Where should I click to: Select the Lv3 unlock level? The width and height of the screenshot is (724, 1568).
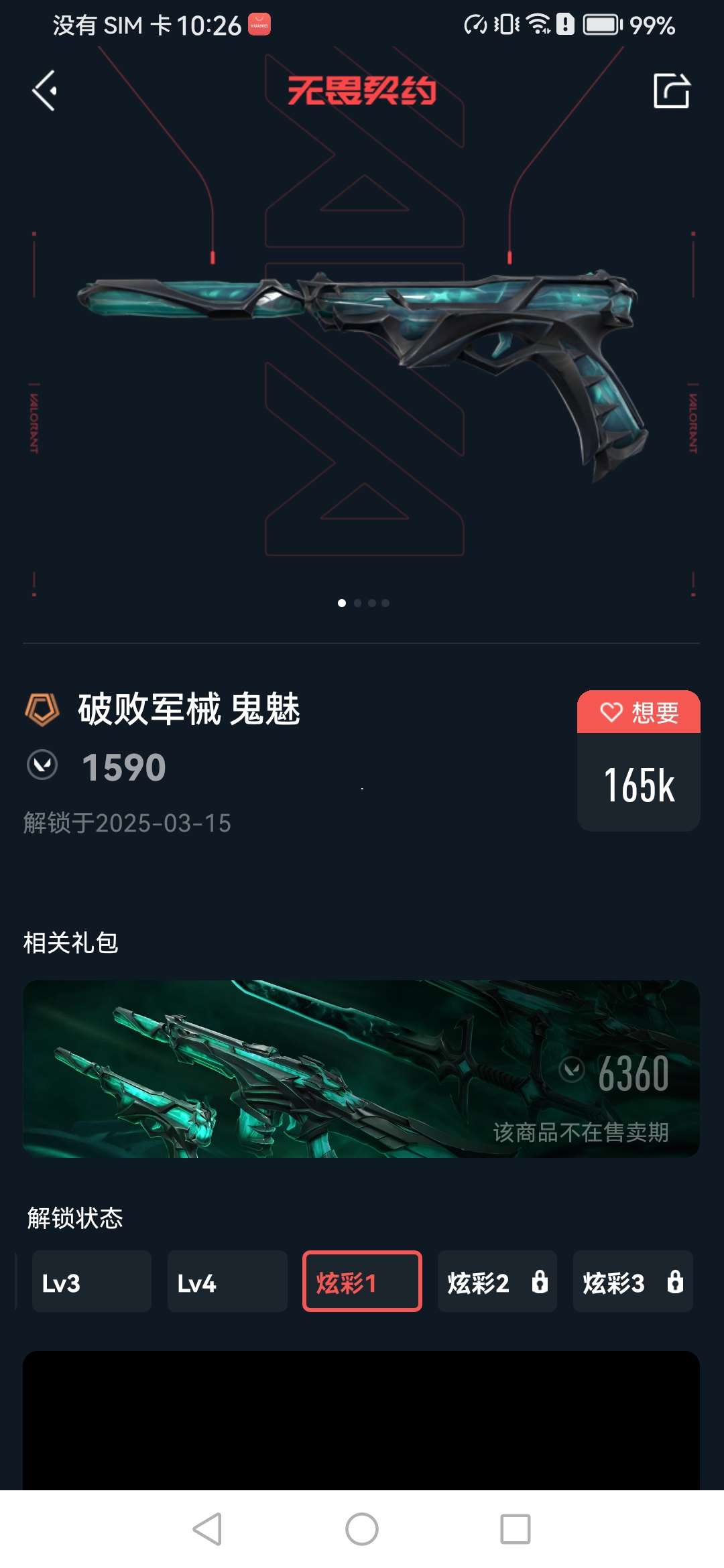(92, 1281)
